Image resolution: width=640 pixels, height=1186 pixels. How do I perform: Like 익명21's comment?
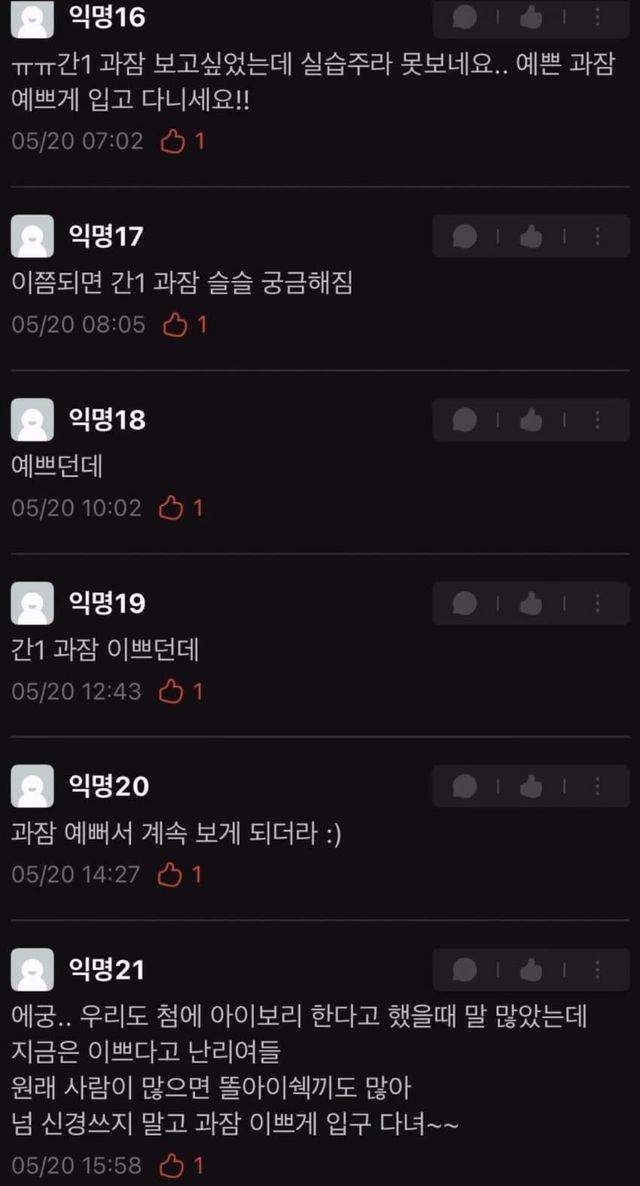tap(531, 969)
